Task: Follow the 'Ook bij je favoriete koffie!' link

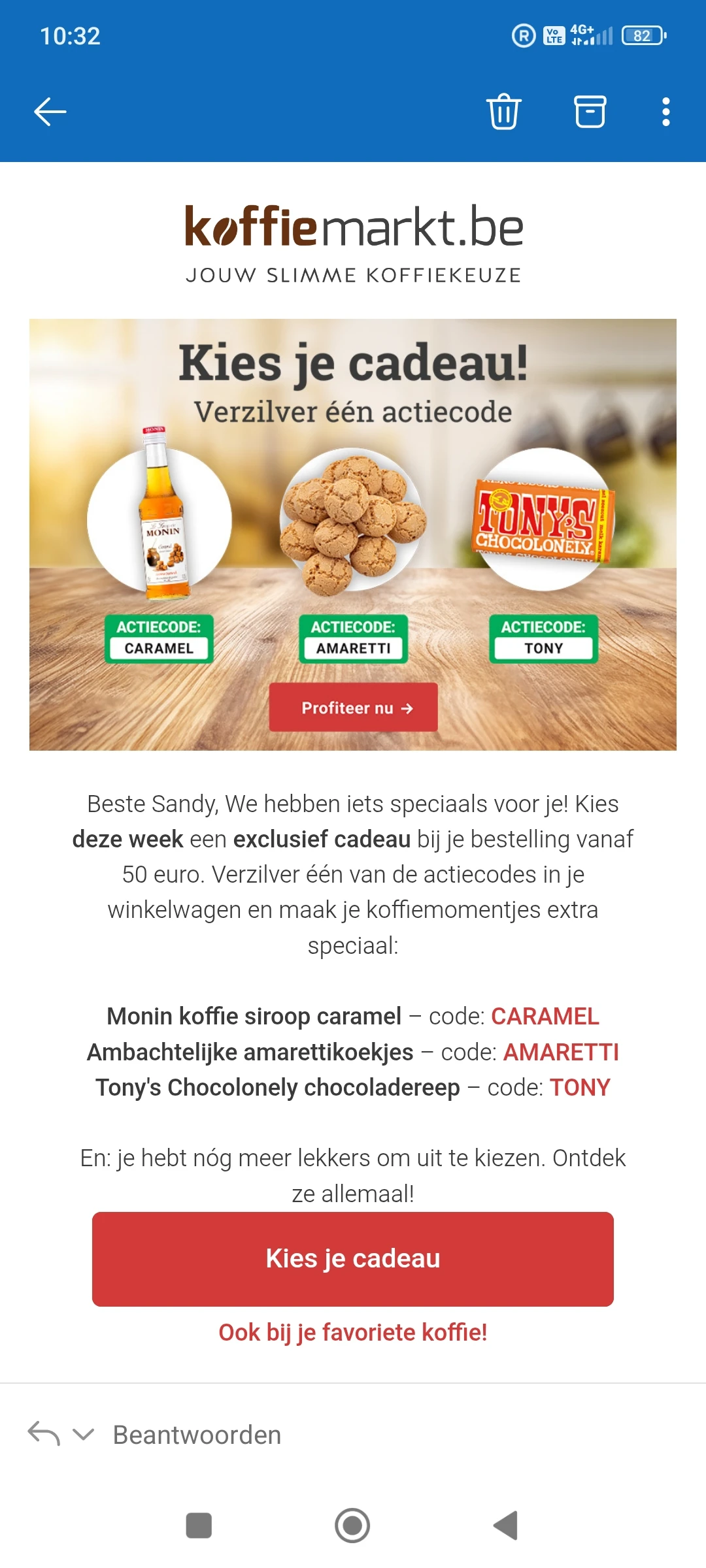Action: point(353,1332)
